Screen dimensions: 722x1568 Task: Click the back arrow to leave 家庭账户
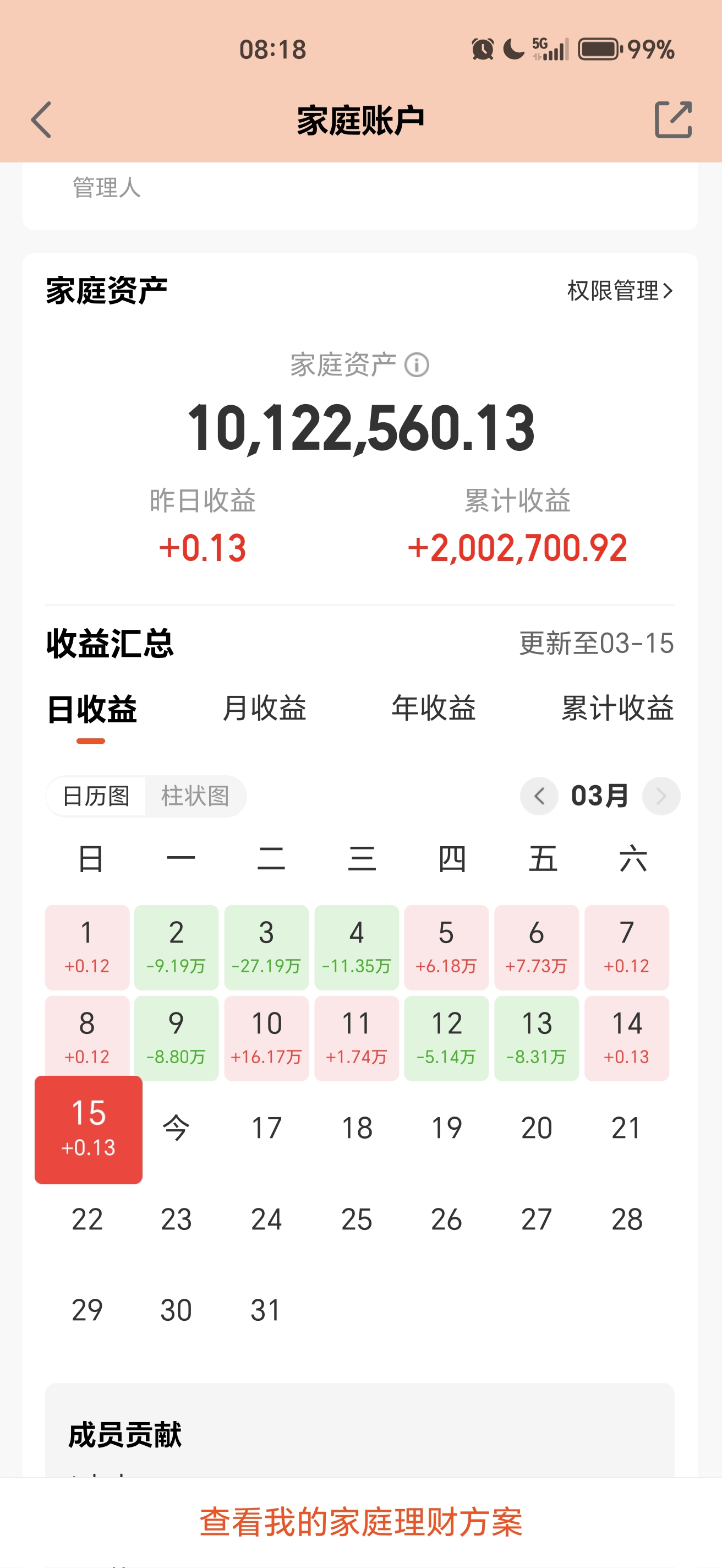click(x=41, y=120)
